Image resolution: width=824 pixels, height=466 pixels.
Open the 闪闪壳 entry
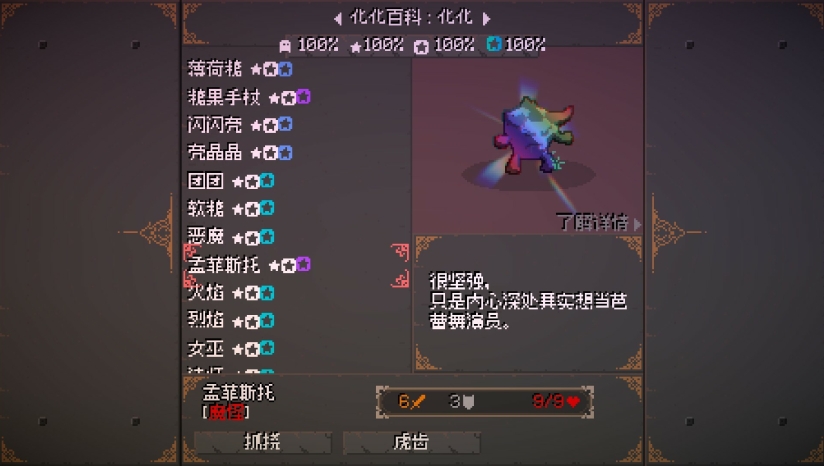coord(216,125)
